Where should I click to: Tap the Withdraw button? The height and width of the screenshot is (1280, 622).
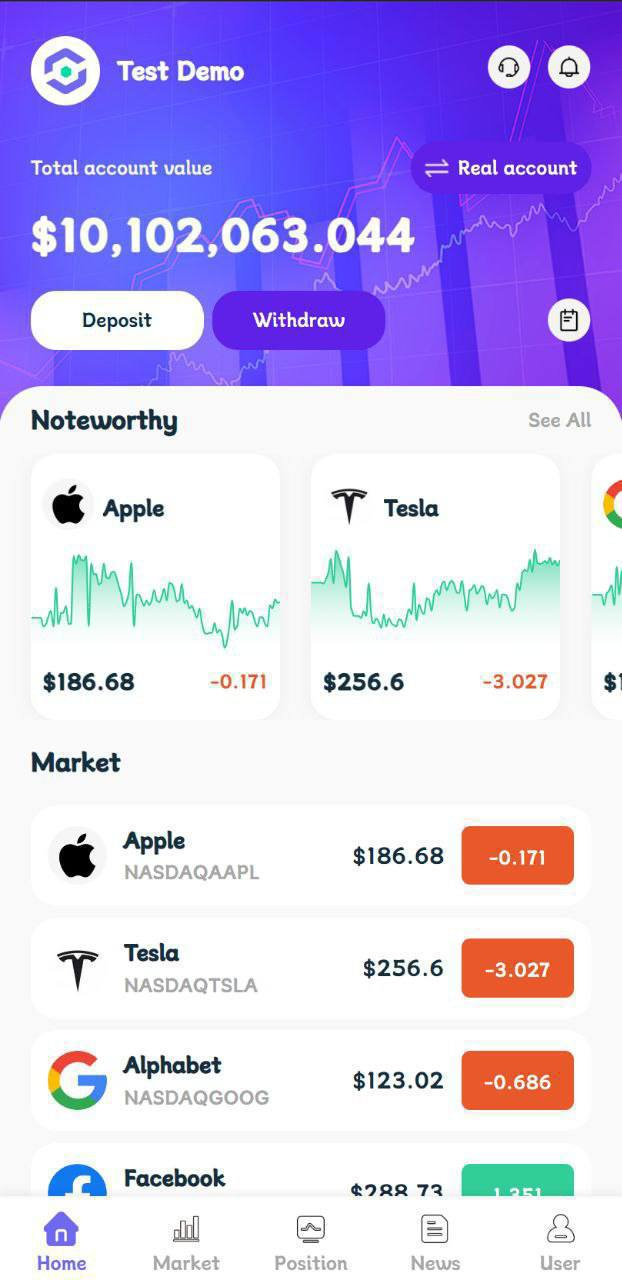(298, 320)
